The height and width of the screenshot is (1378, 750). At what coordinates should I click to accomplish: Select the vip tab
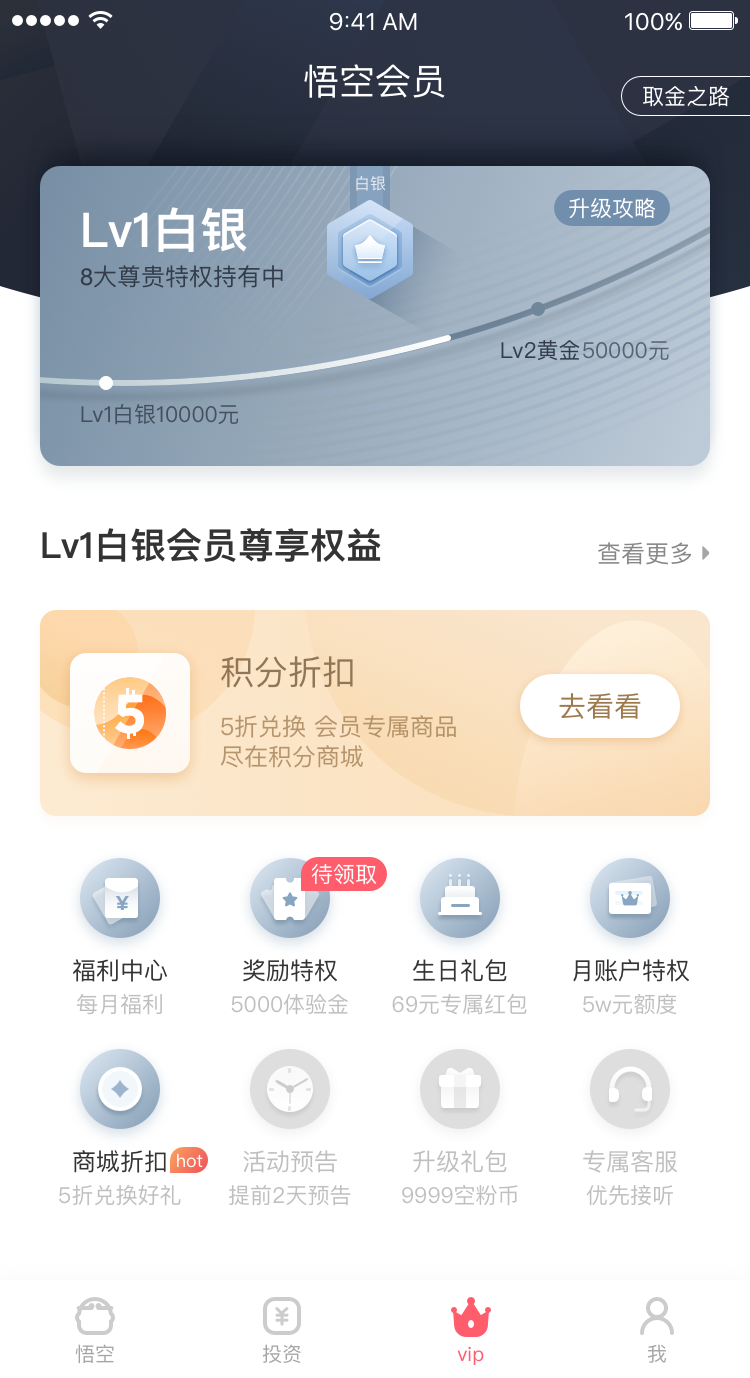470,1331
